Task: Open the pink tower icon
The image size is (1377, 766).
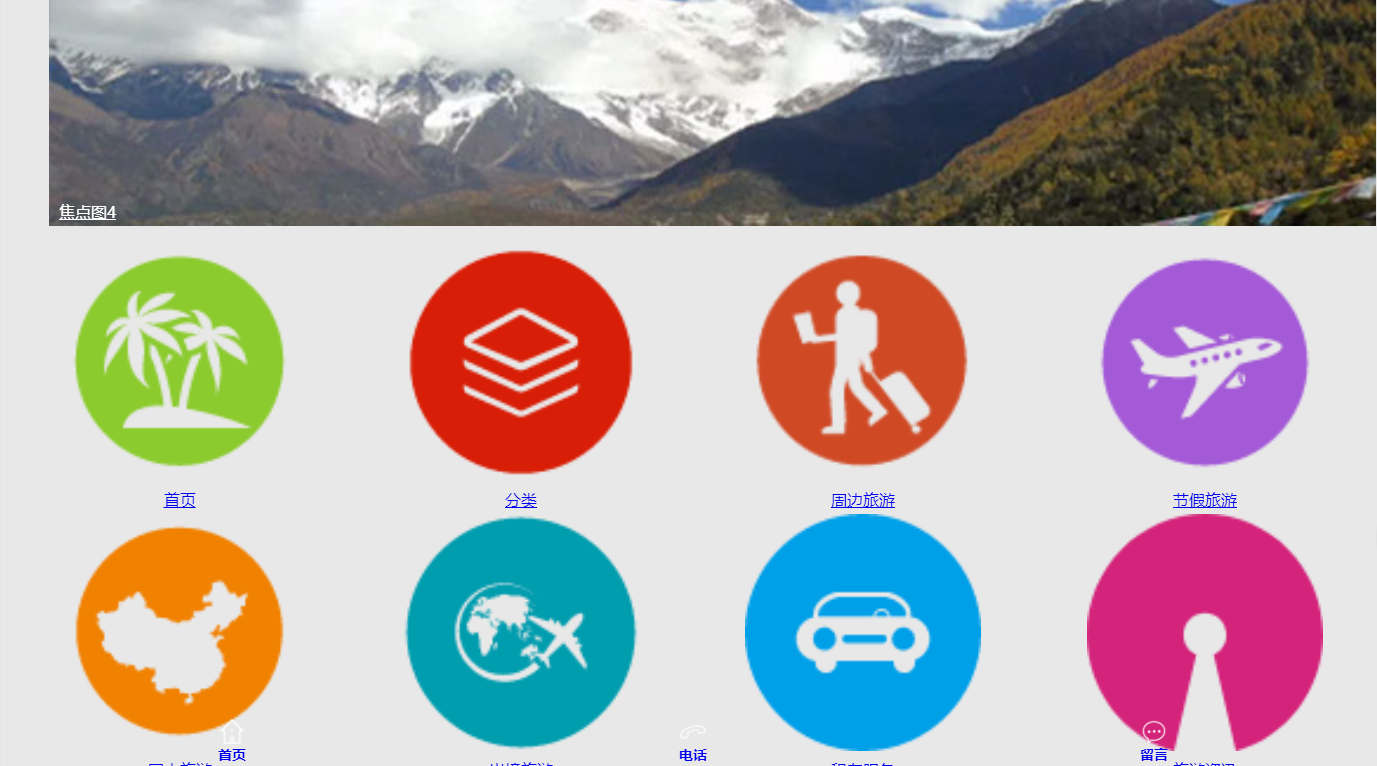Action: pyautogui.click(x=1204, y=632)
